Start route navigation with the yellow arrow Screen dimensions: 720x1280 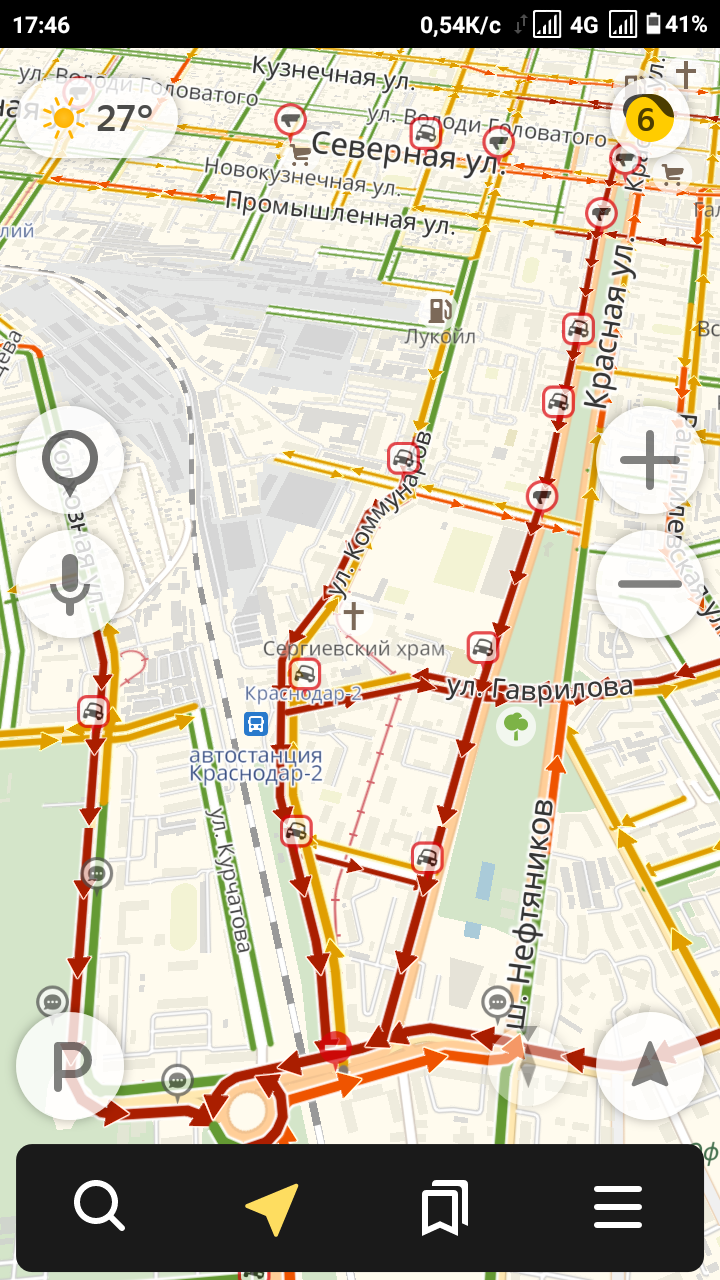tap(272, 1208)
